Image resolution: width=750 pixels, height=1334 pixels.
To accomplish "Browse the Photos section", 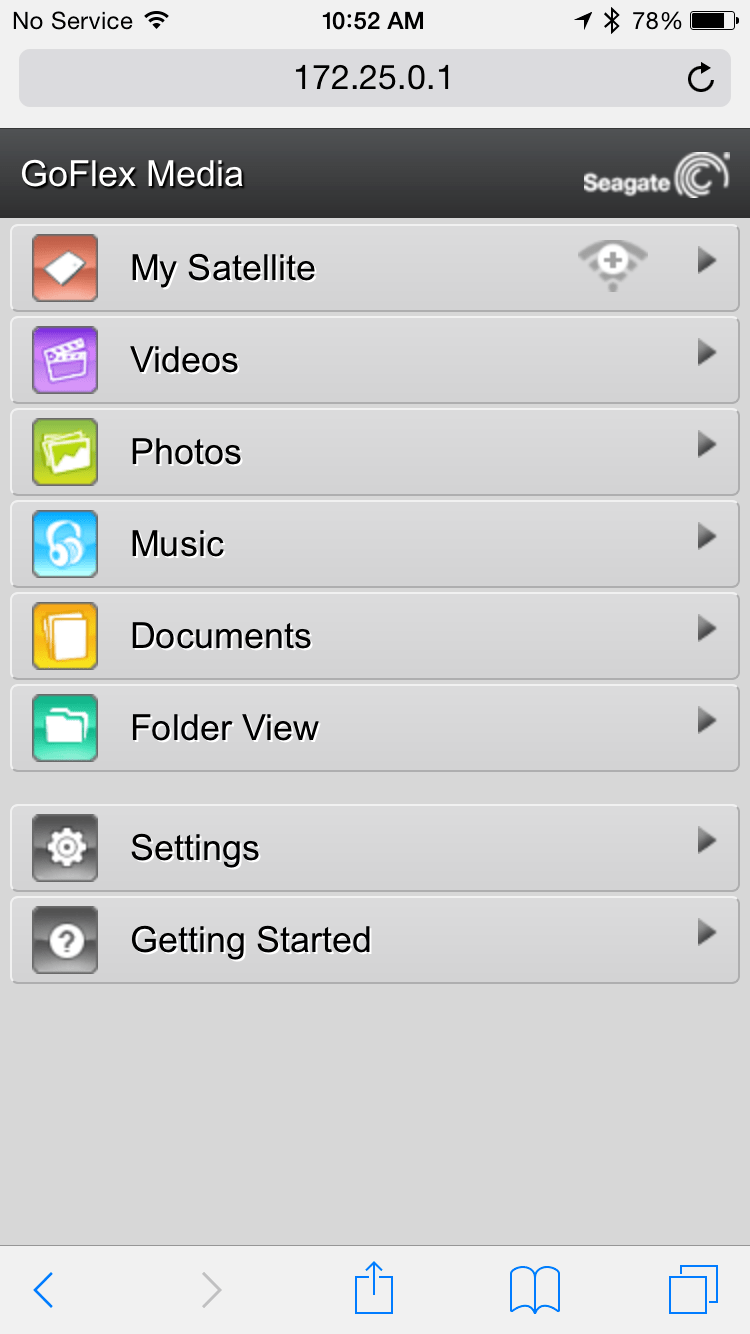I will [x=374, y=452].
